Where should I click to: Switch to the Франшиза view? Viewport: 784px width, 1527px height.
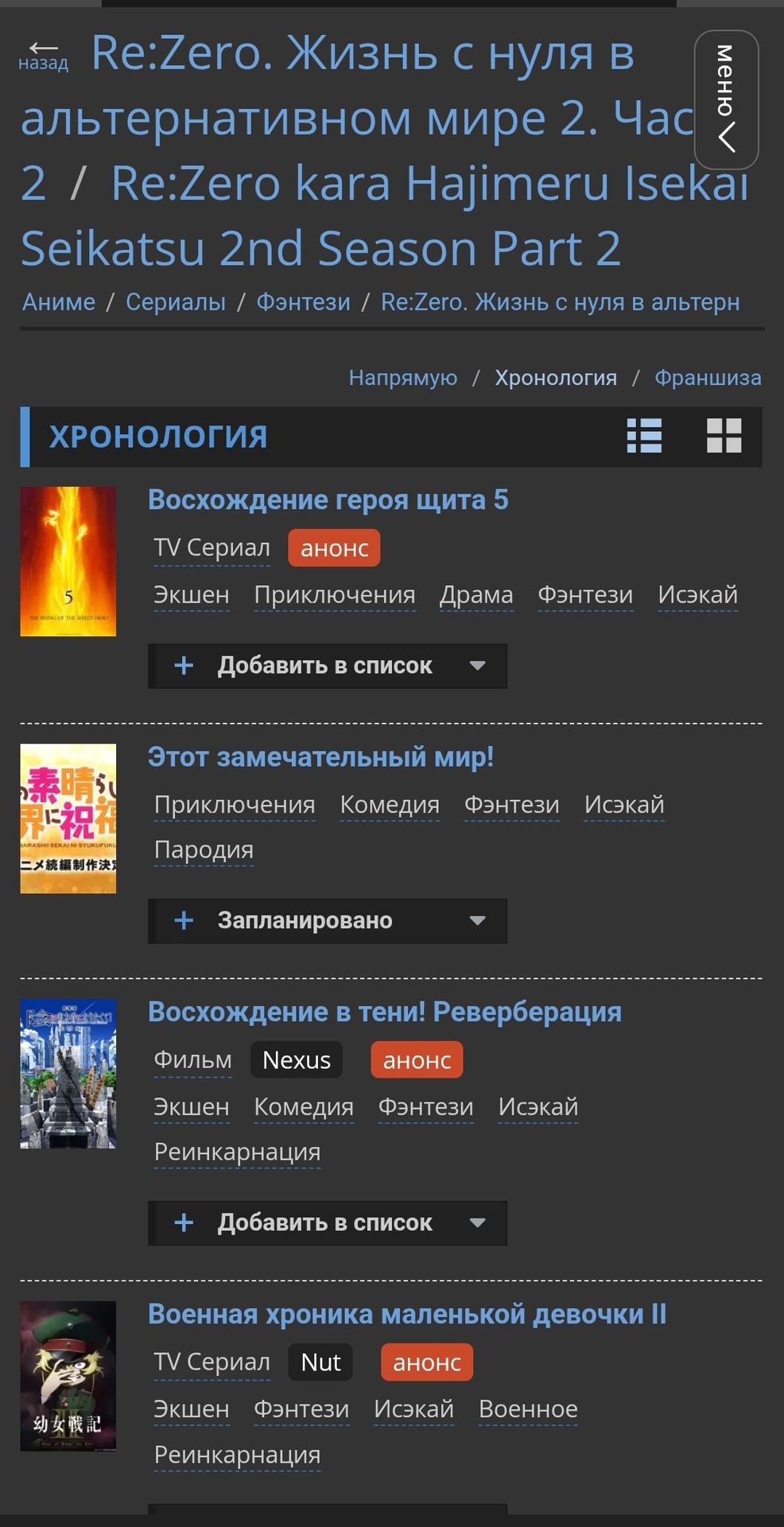coord(707,378)
